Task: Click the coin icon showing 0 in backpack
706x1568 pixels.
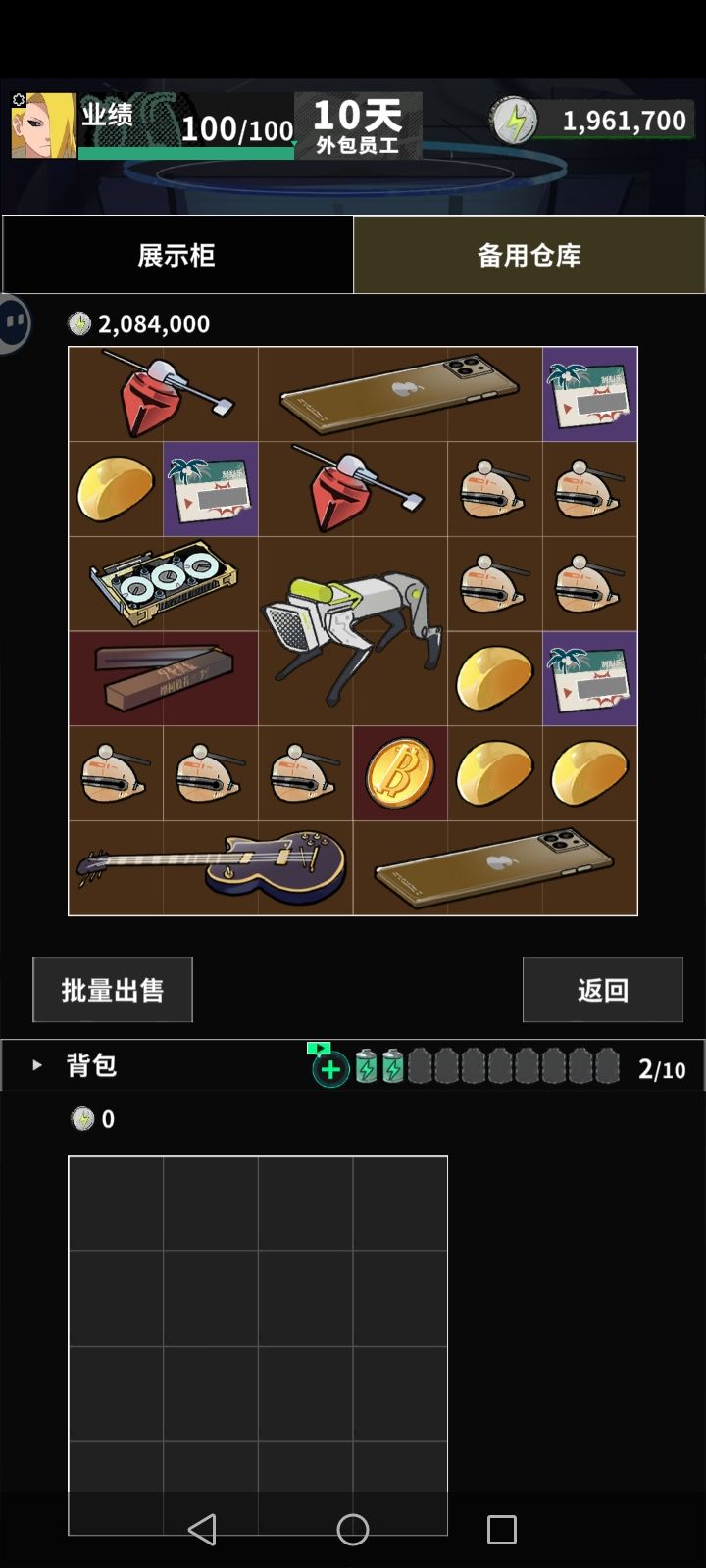Action: coord(82,1119)
